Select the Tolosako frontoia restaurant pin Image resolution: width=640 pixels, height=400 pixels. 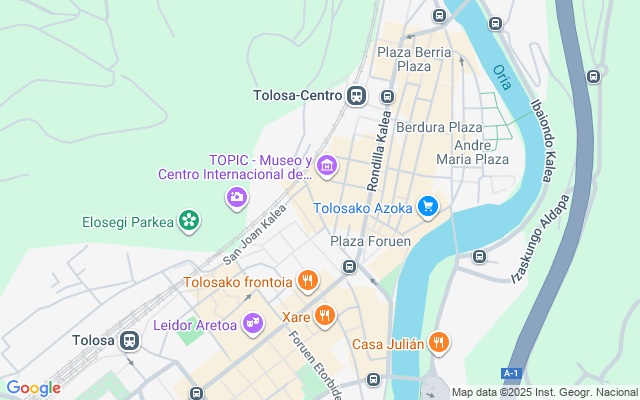pyautogui.click(x=308, y=281)
